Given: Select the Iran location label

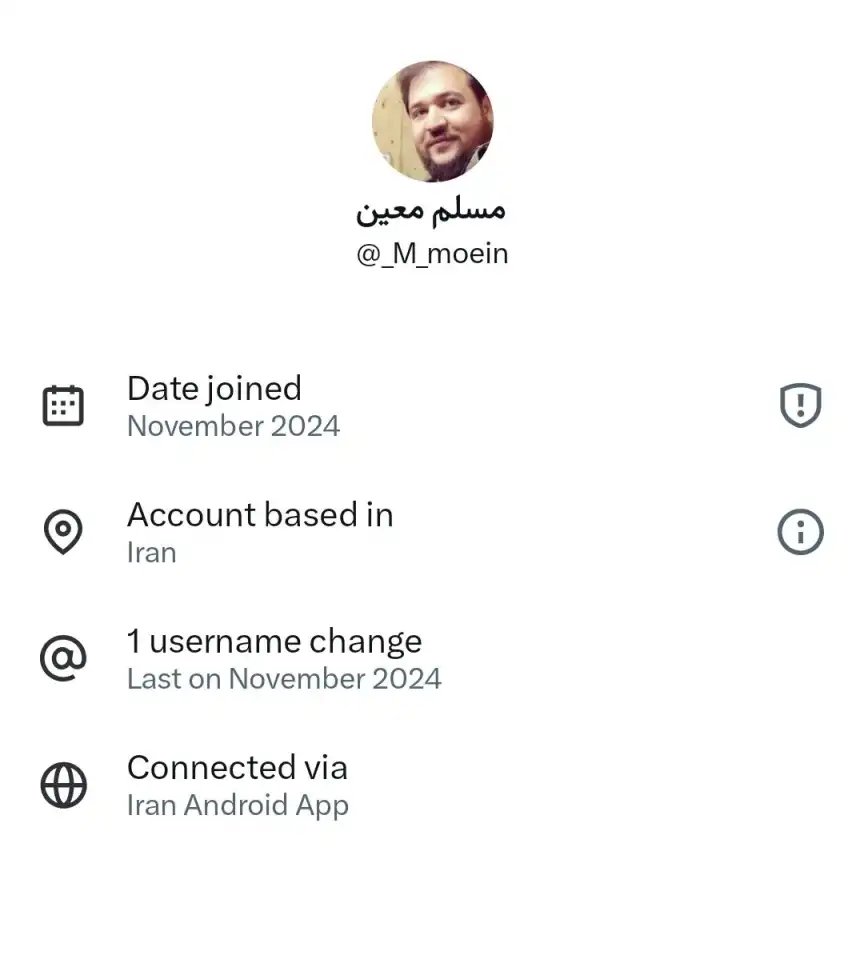Looking at the screenshot, I should (x=151, y=551).
